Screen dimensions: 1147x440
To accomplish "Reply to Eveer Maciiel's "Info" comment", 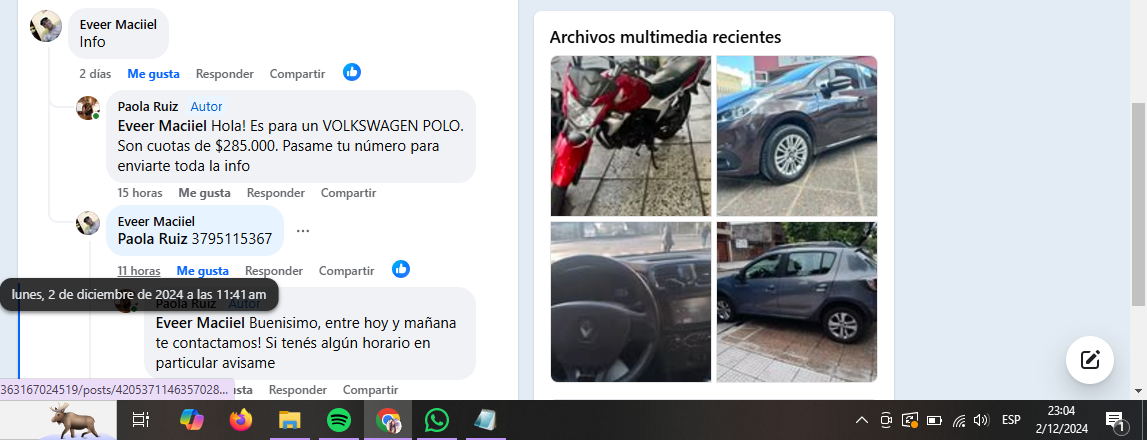I will click(224, 74).
